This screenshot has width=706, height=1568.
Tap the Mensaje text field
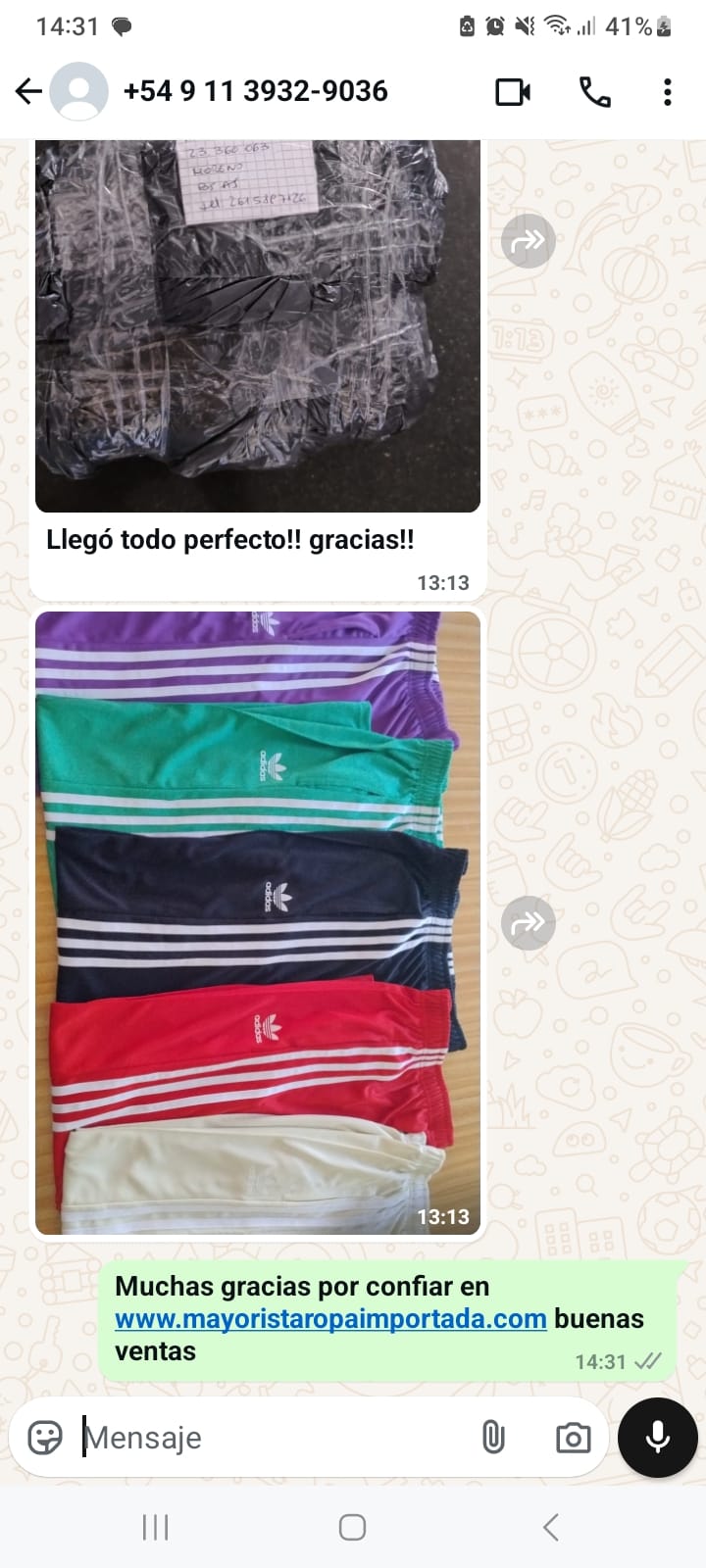click(x=275, y=1438)
